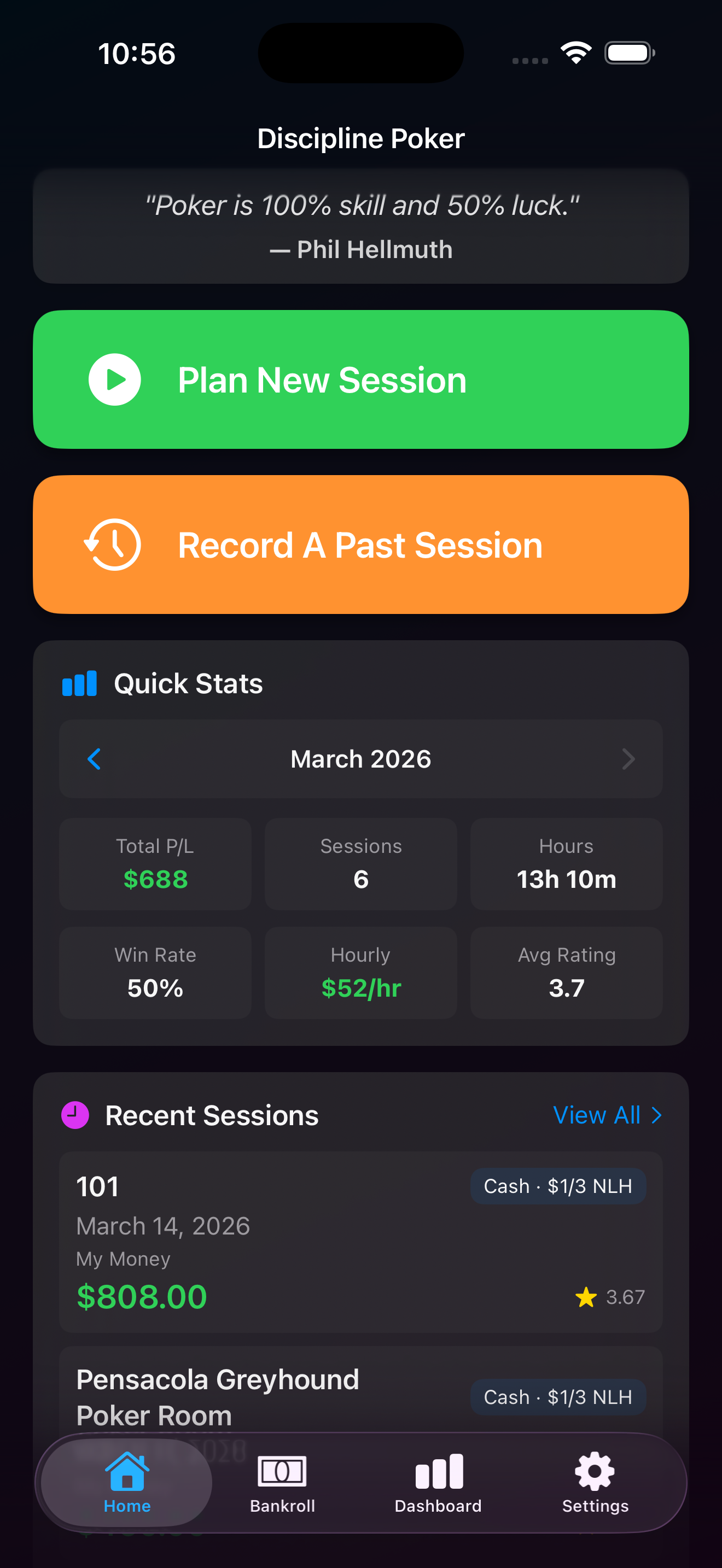Open the Settings tab
Screen dimensions: 722x1568
(x=595, y=1483)
